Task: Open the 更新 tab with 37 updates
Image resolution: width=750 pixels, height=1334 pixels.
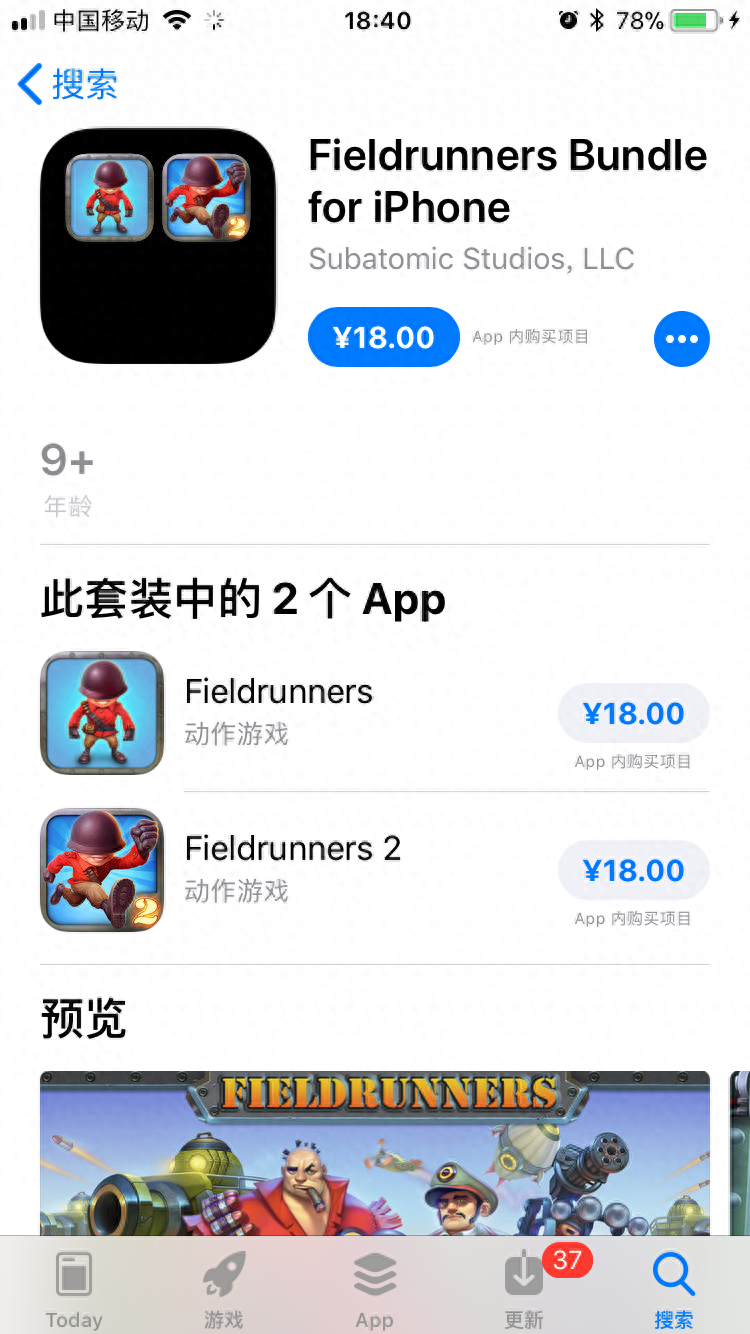Action: 524,1289
